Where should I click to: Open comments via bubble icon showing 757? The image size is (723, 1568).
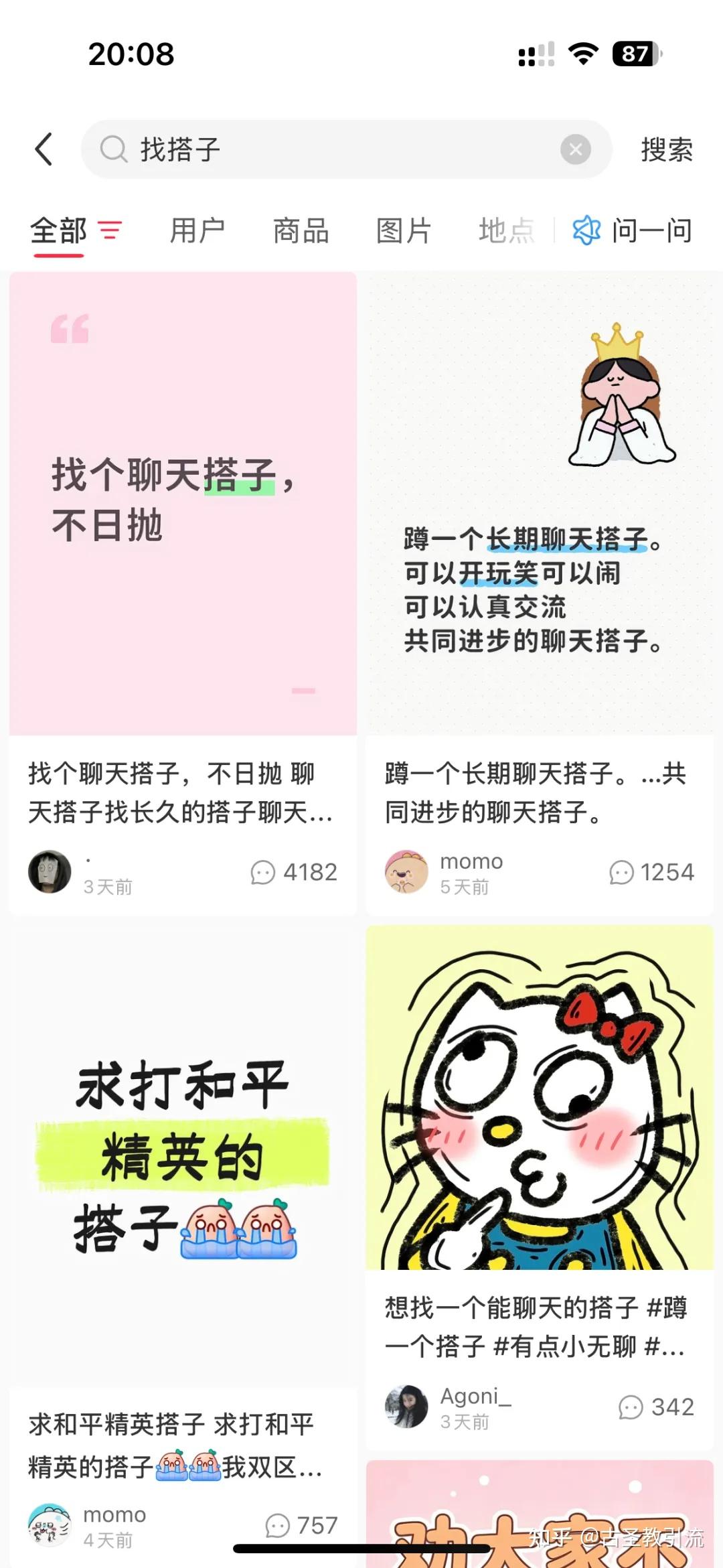[x=276, y=1526]
